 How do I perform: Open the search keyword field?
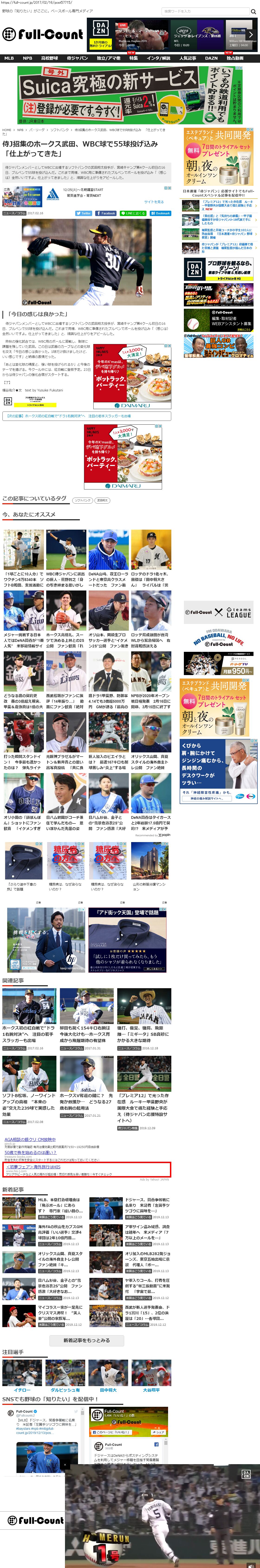pyautogui.click(x=204, y=11)
